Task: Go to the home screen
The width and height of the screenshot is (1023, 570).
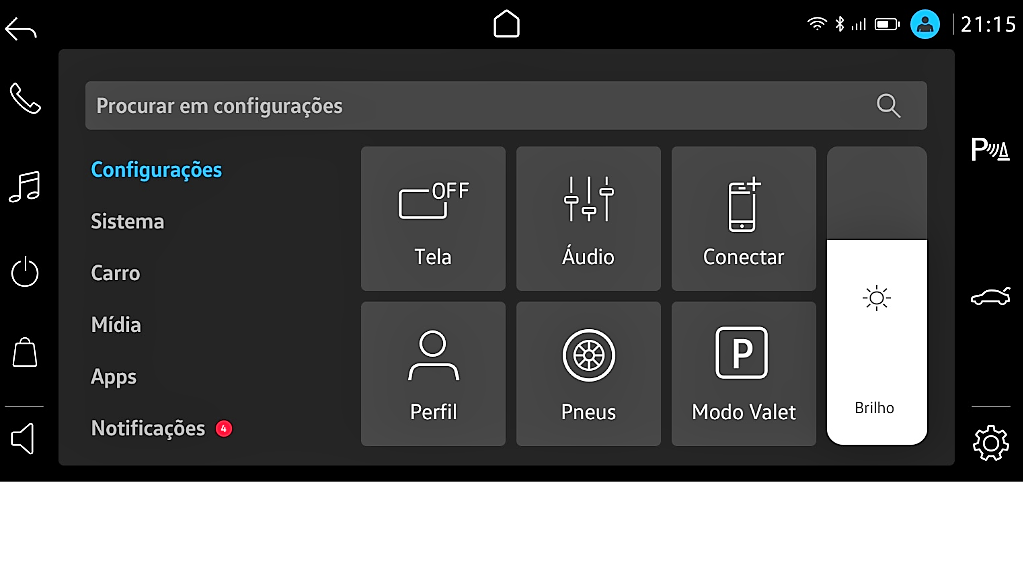Action: click(507, 24)
